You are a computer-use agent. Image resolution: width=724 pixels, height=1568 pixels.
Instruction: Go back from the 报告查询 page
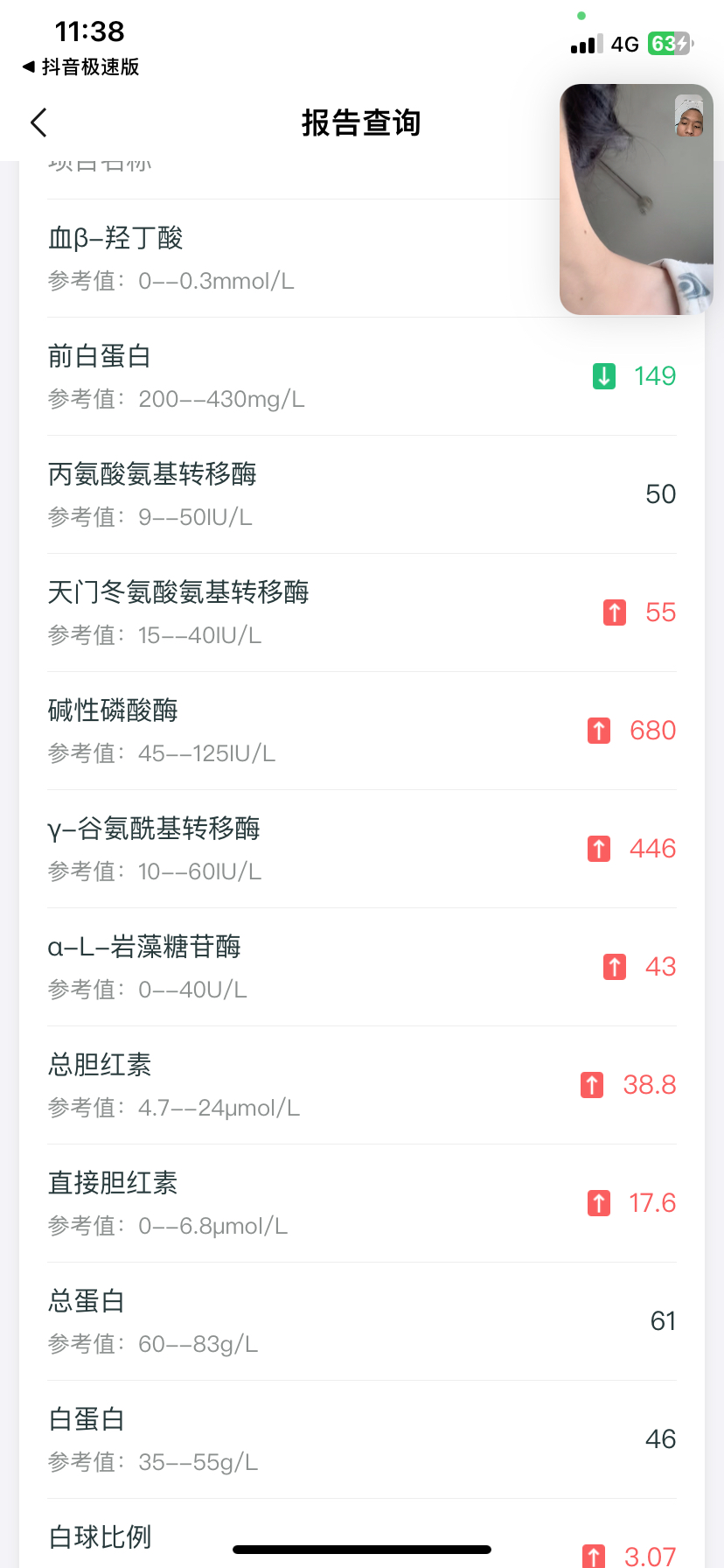click(x=38, y=123)
